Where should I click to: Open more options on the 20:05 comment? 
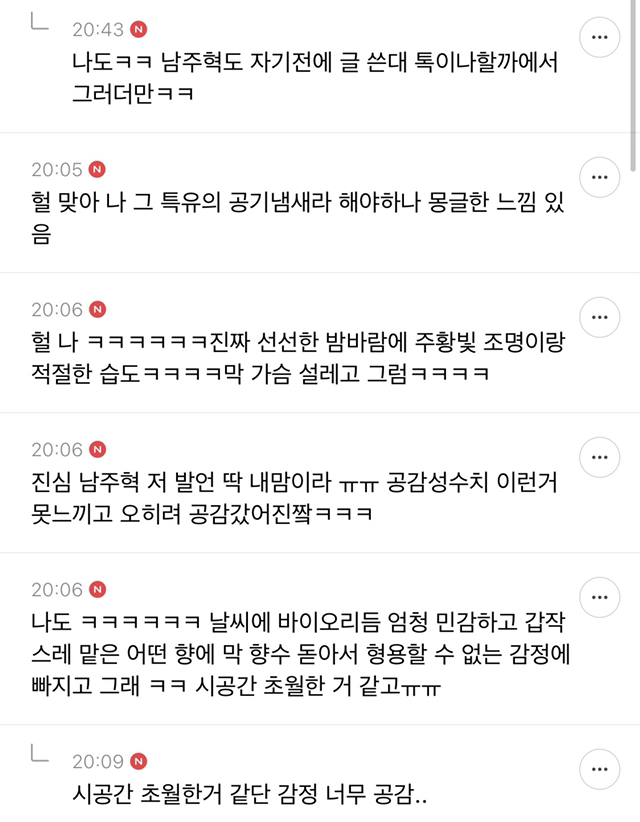coord(599,177)
